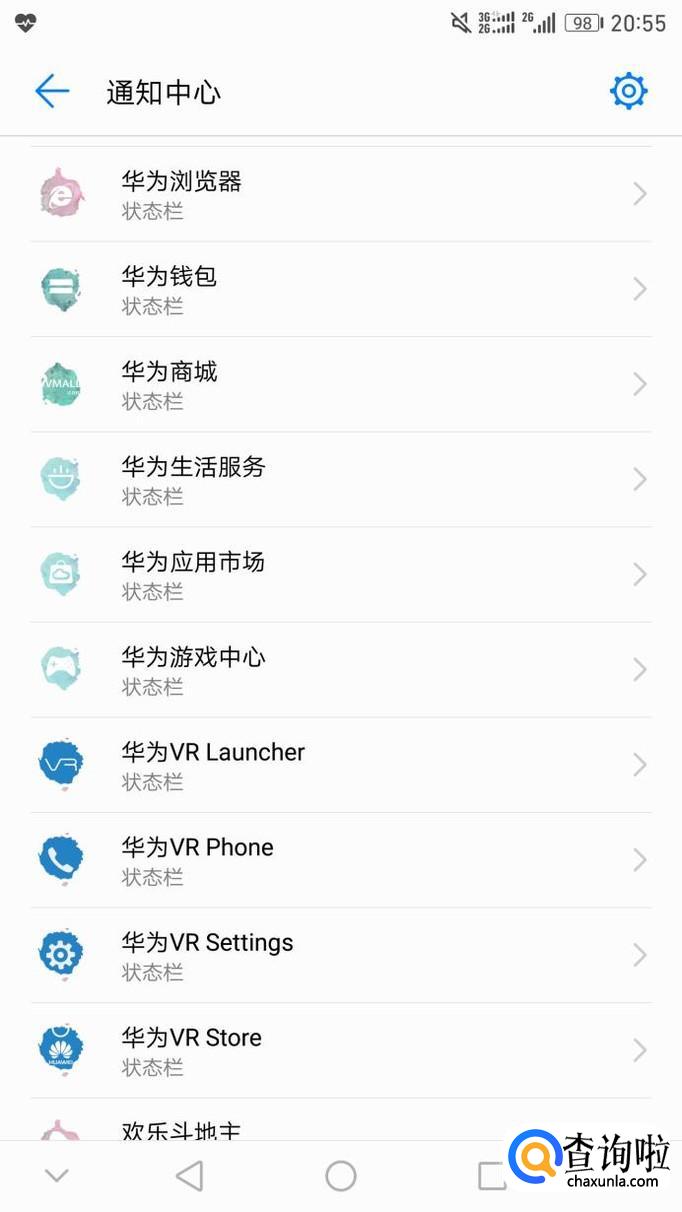Image resolution: width=682 pixels, height=1212 pixels.
Task: Go back from 通知中心
Action: click(x=52, y=92)
